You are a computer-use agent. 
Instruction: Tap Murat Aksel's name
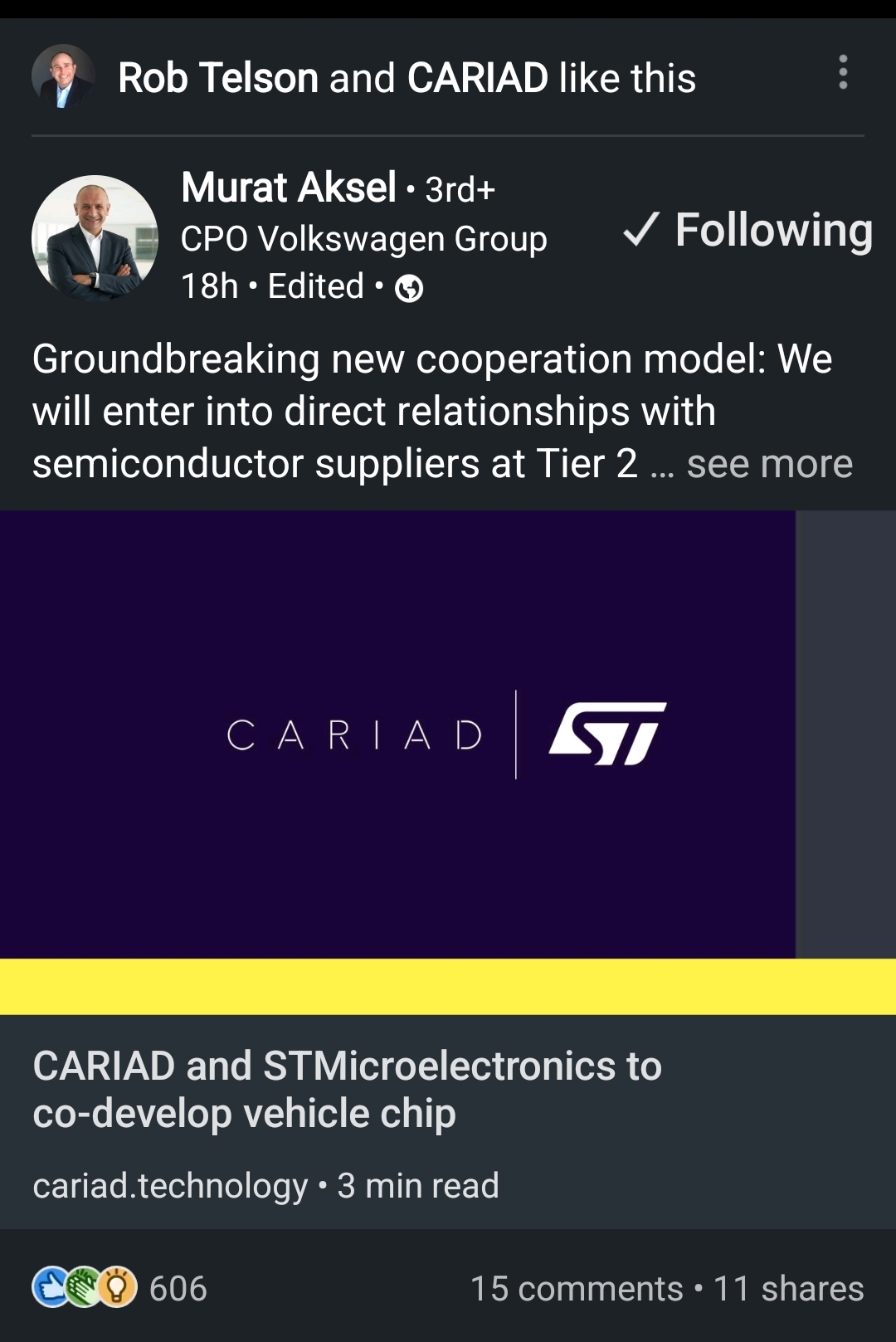tap(289, 188)
